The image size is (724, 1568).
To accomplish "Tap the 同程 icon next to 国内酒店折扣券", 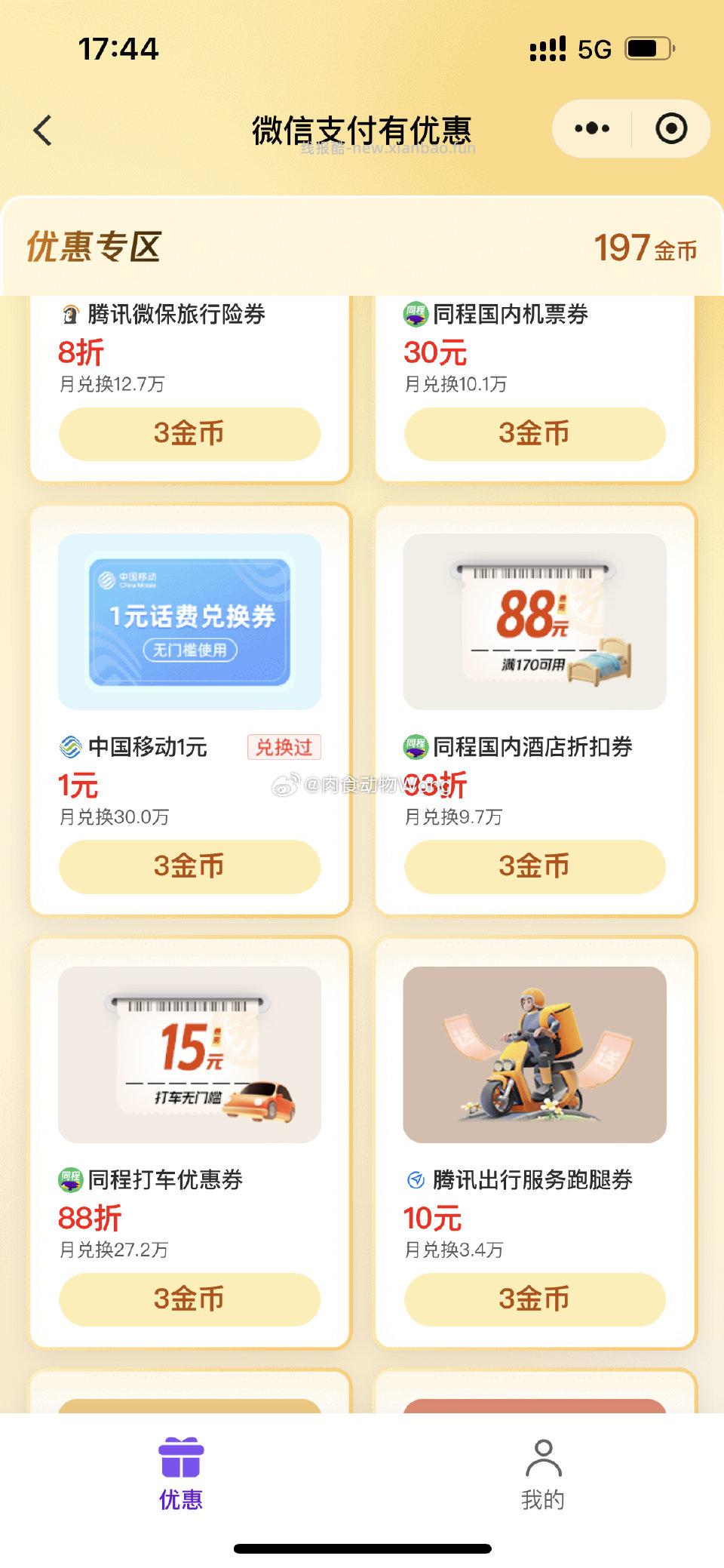I will pos(416,746).
